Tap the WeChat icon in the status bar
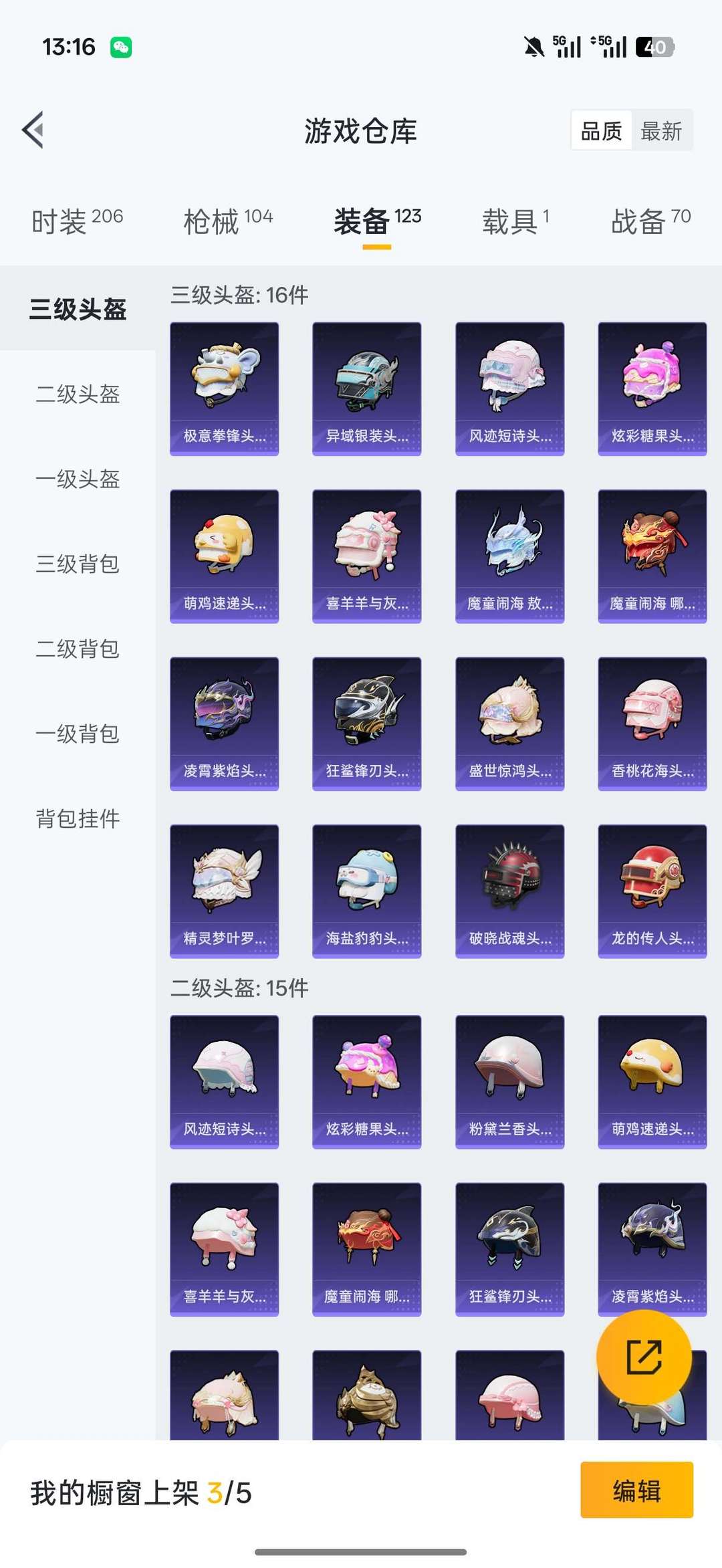Image resolution: width=722 pixels, height=1568 pixels. point(120,47)
